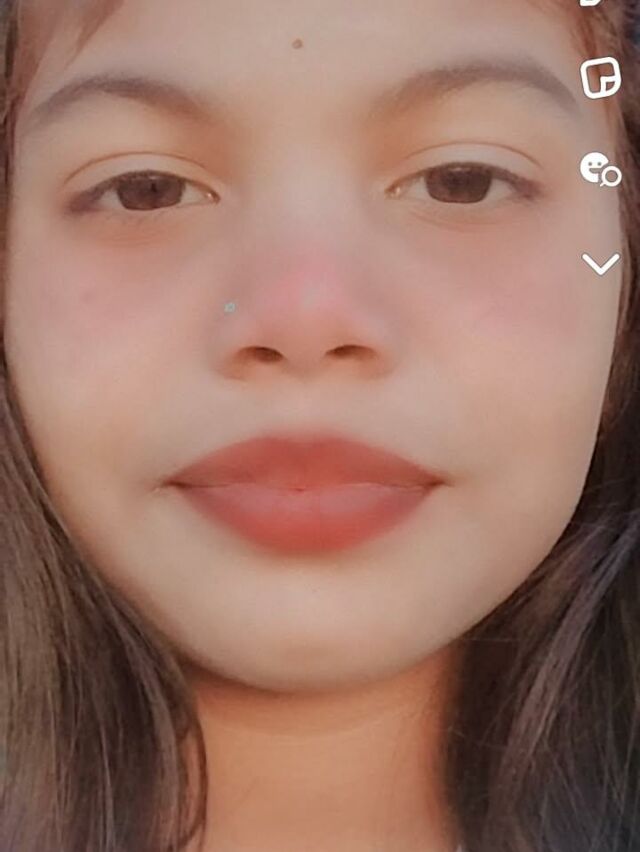The image size is (640, 852).
Task: Tap the face lens search icon
Action: (600, 169)
